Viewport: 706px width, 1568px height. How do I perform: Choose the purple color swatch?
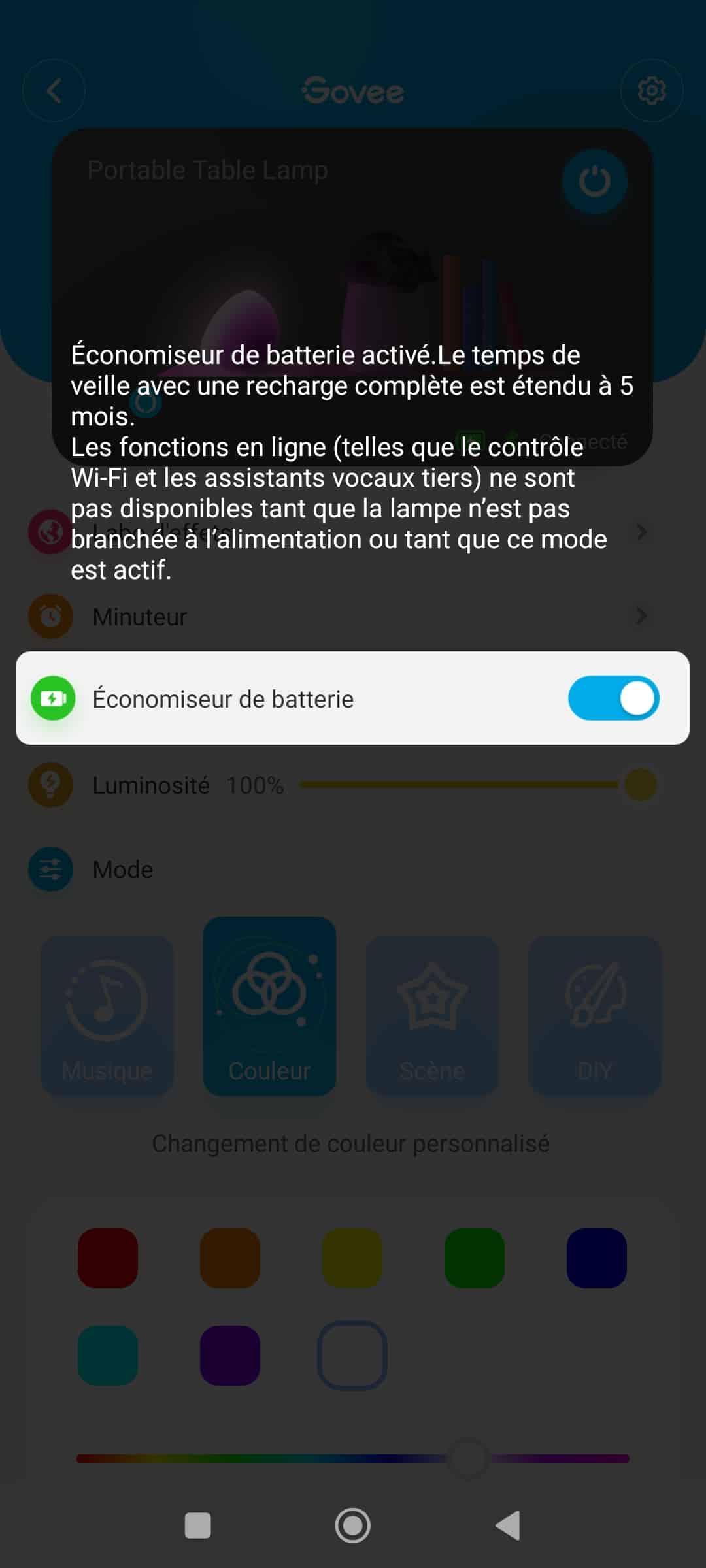230,1355
